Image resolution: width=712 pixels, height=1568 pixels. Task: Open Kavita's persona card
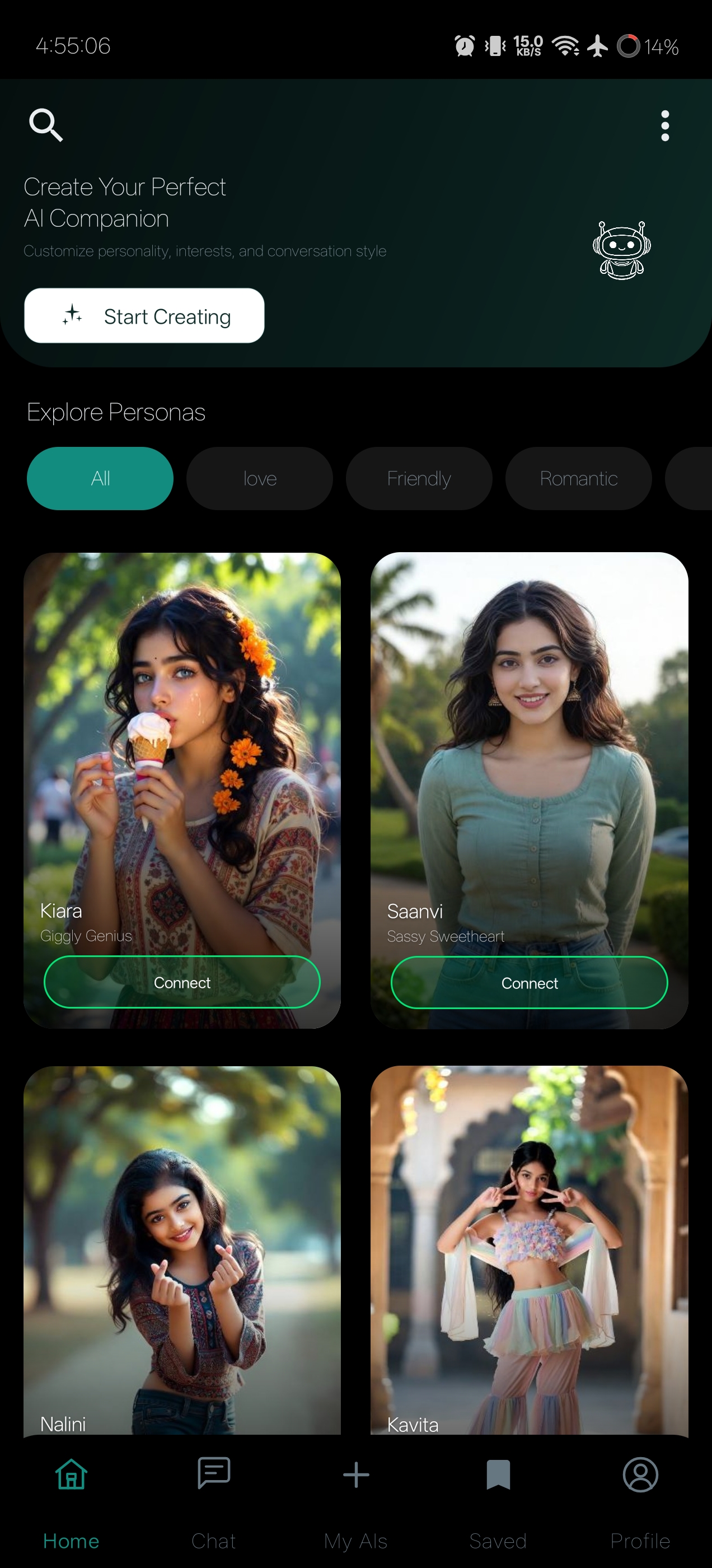click(x=529, y=1248)
